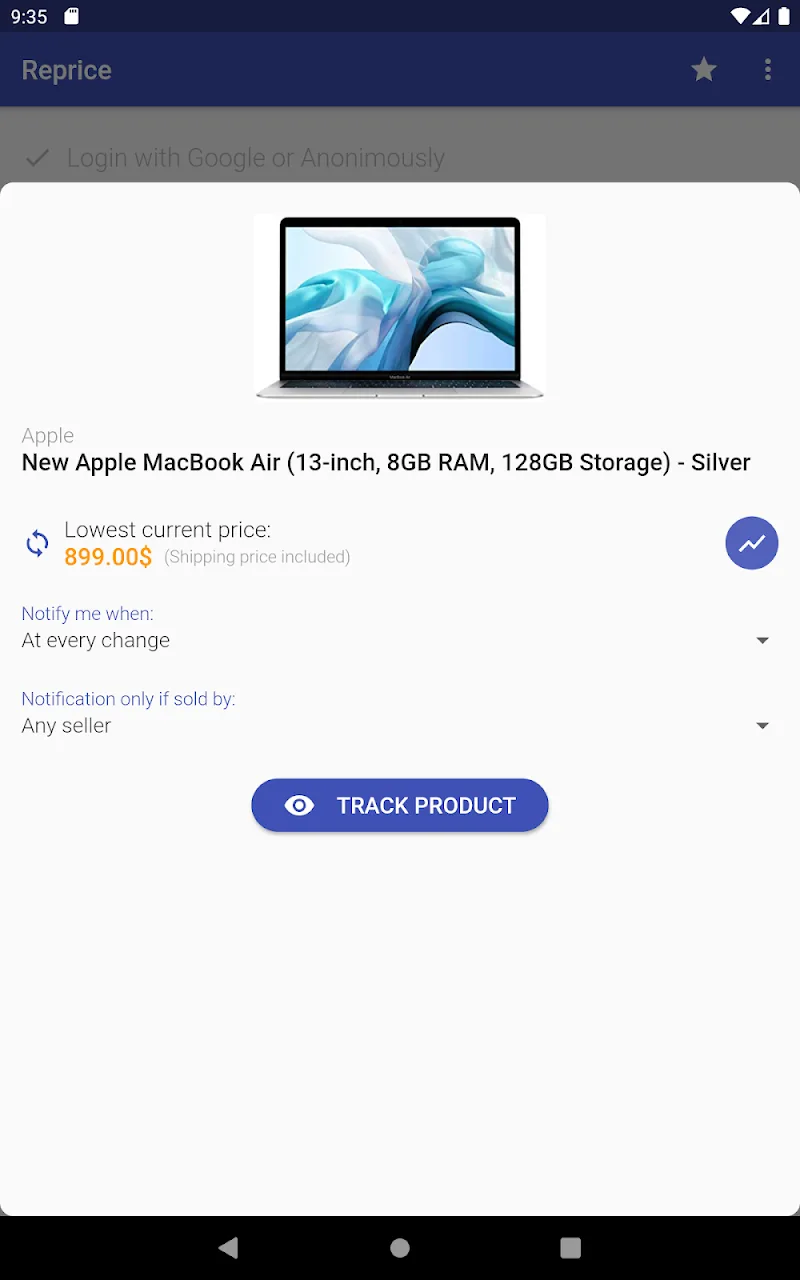Select 'Login with Google or Anonimously'
Screen dimensions: 800x1280
[x=255, y=158]
